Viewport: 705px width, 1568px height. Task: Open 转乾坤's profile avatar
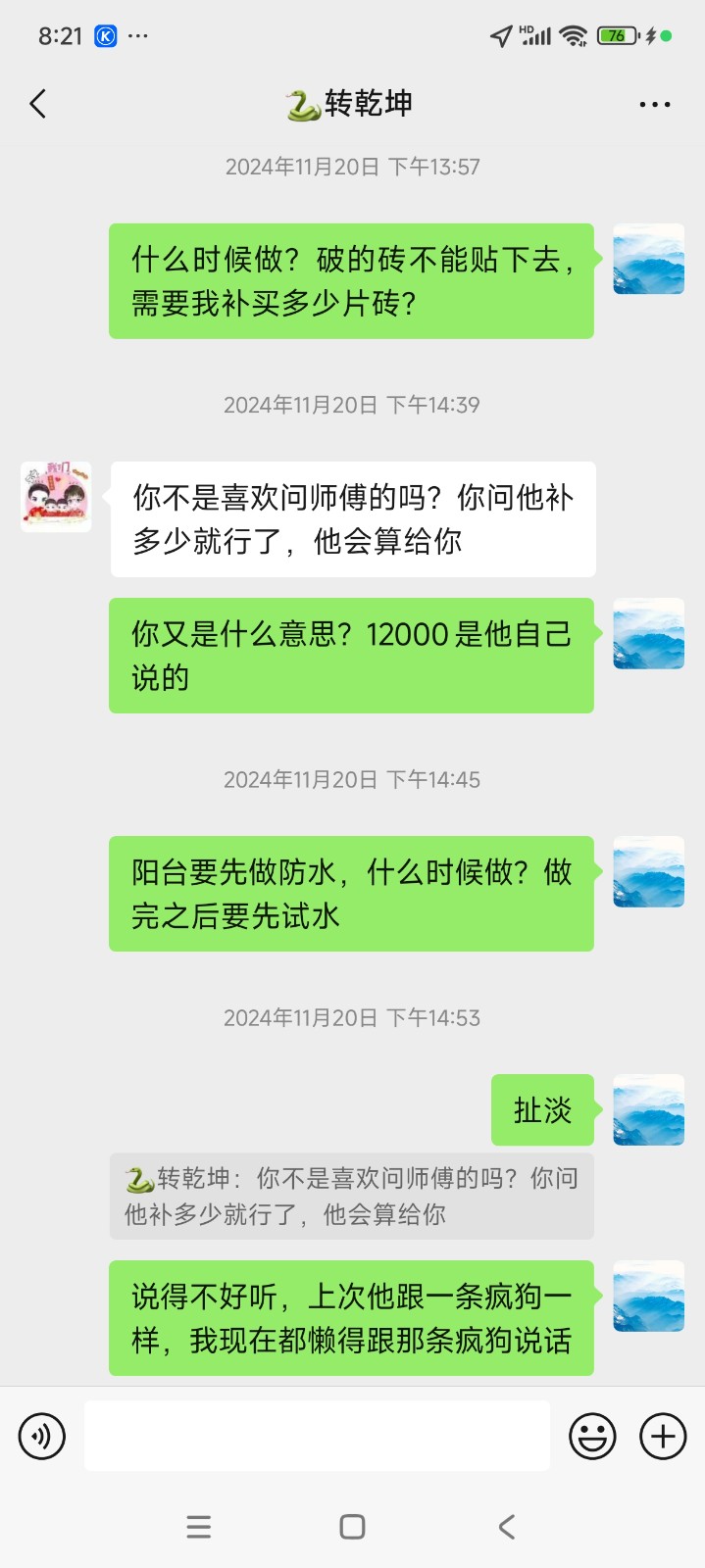pos(56,497)
